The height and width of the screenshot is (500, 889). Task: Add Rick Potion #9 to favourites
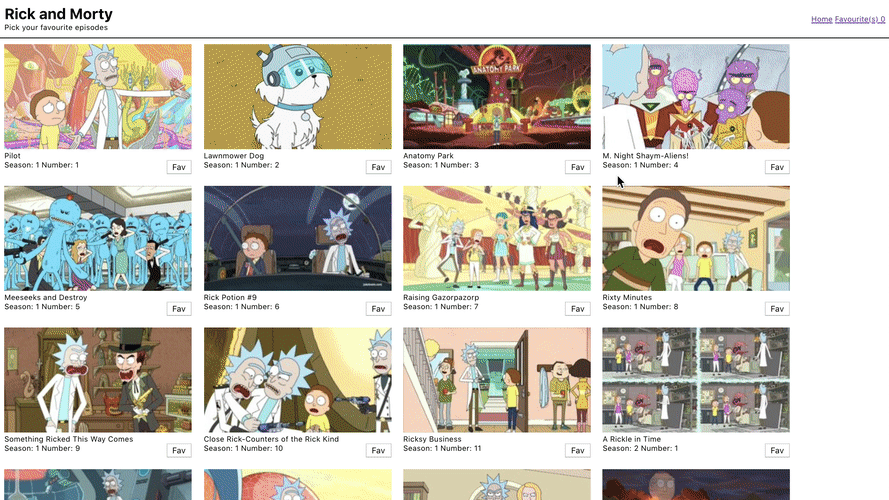pyautogui.click(x=378, y=309)
